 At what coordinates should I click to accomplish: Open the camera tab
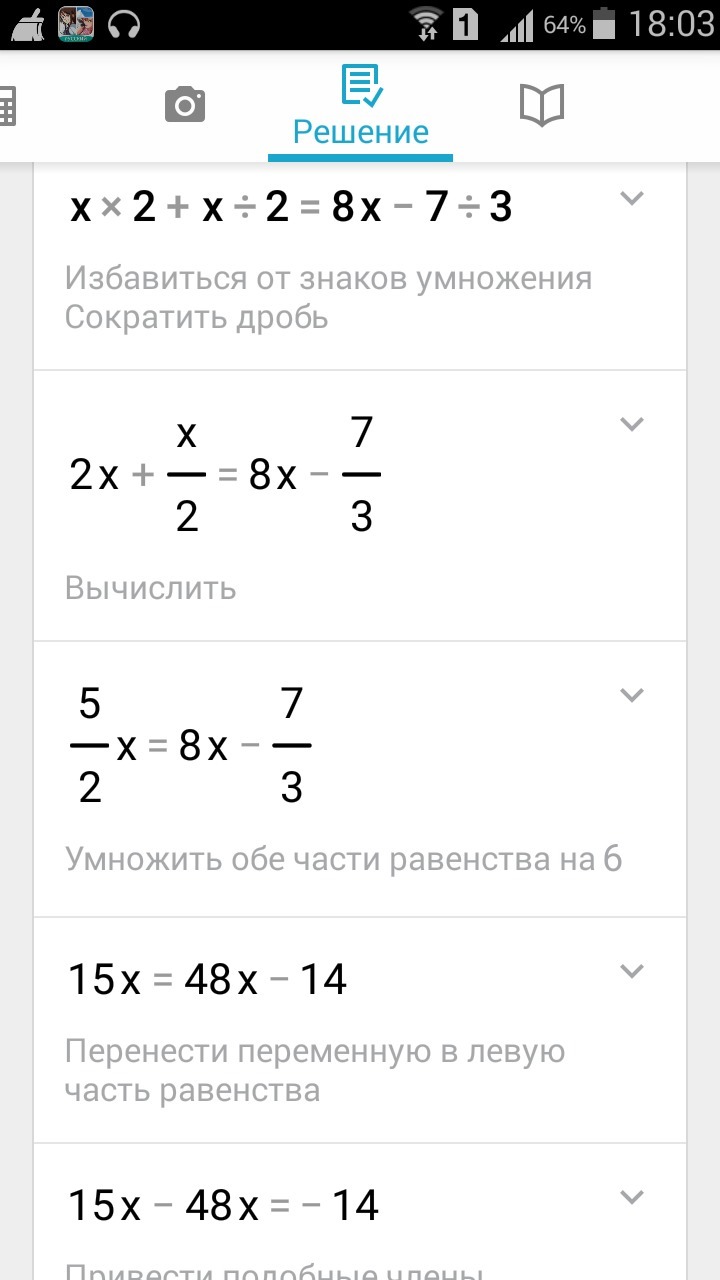185,104
